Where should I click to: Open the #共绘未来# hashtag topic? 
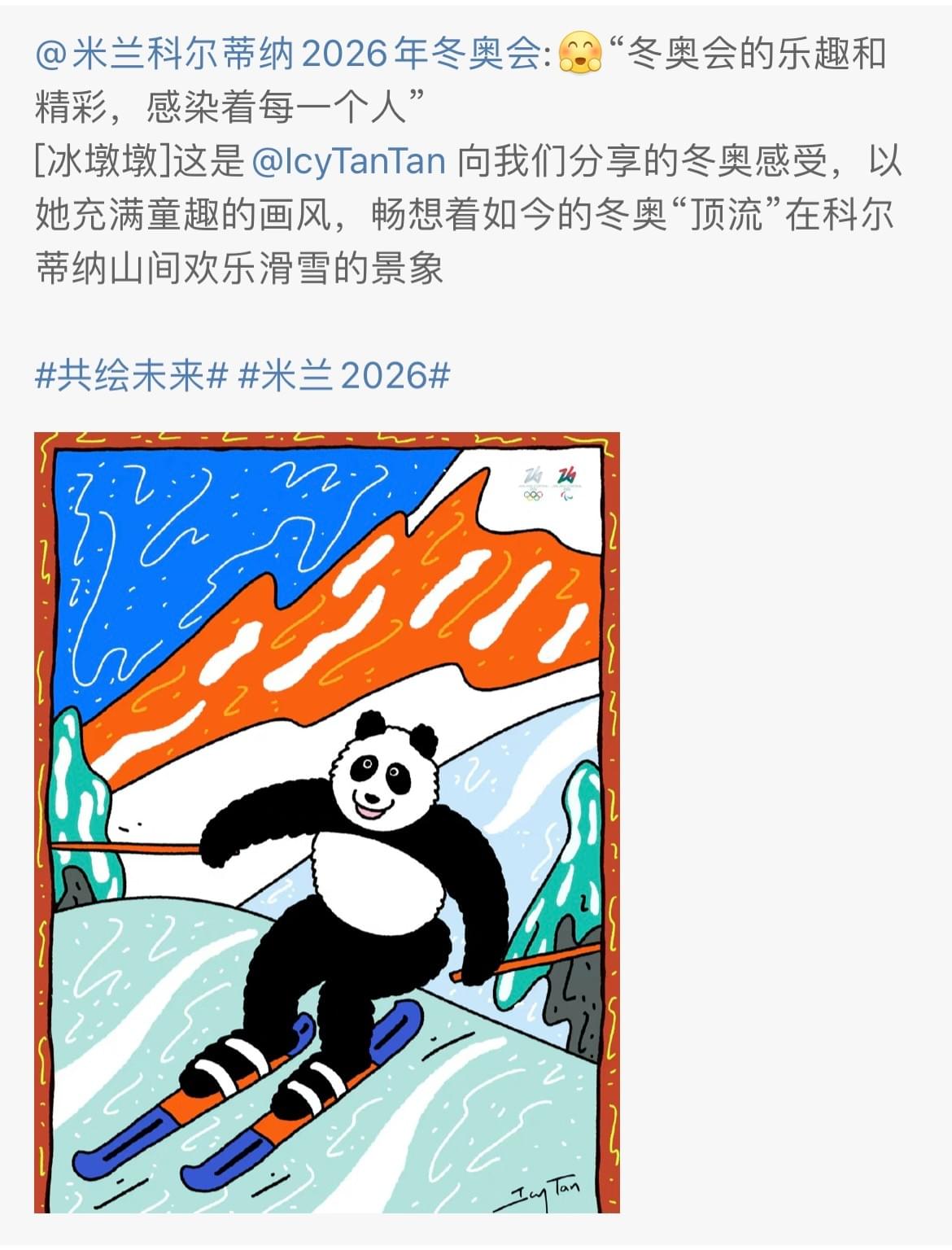point(130,376)
